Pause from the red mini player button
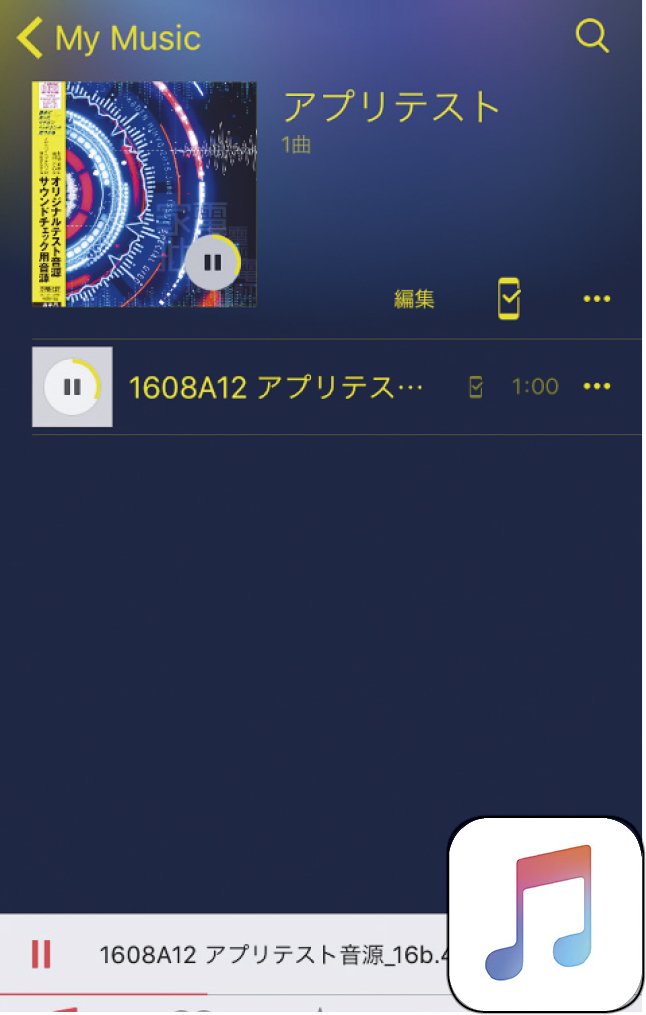Image resolution: width=646 pixels, height=1015 pixels. [x=41, y=954]
